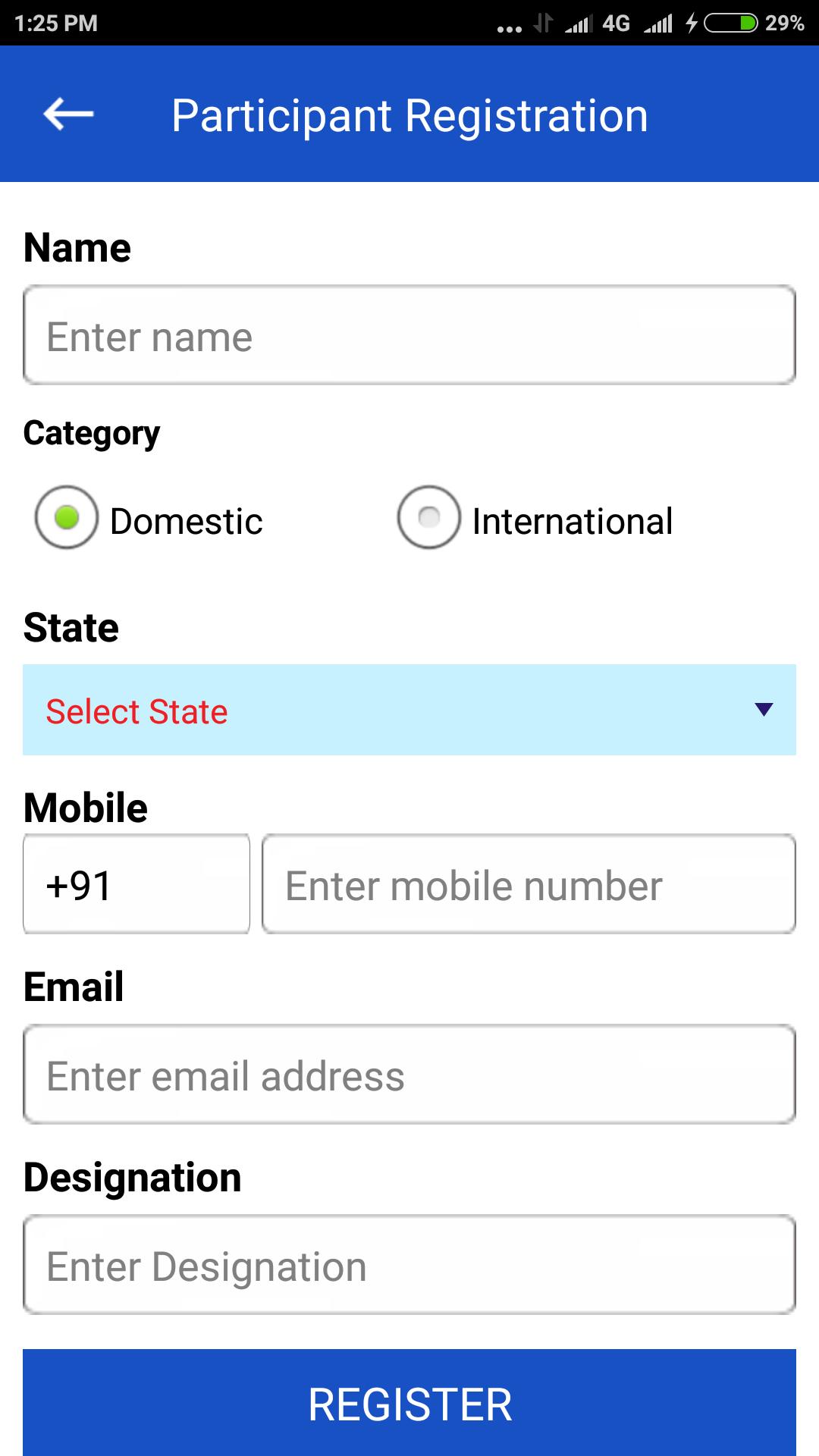Submit the form with REGISTER

(409, 1404)
